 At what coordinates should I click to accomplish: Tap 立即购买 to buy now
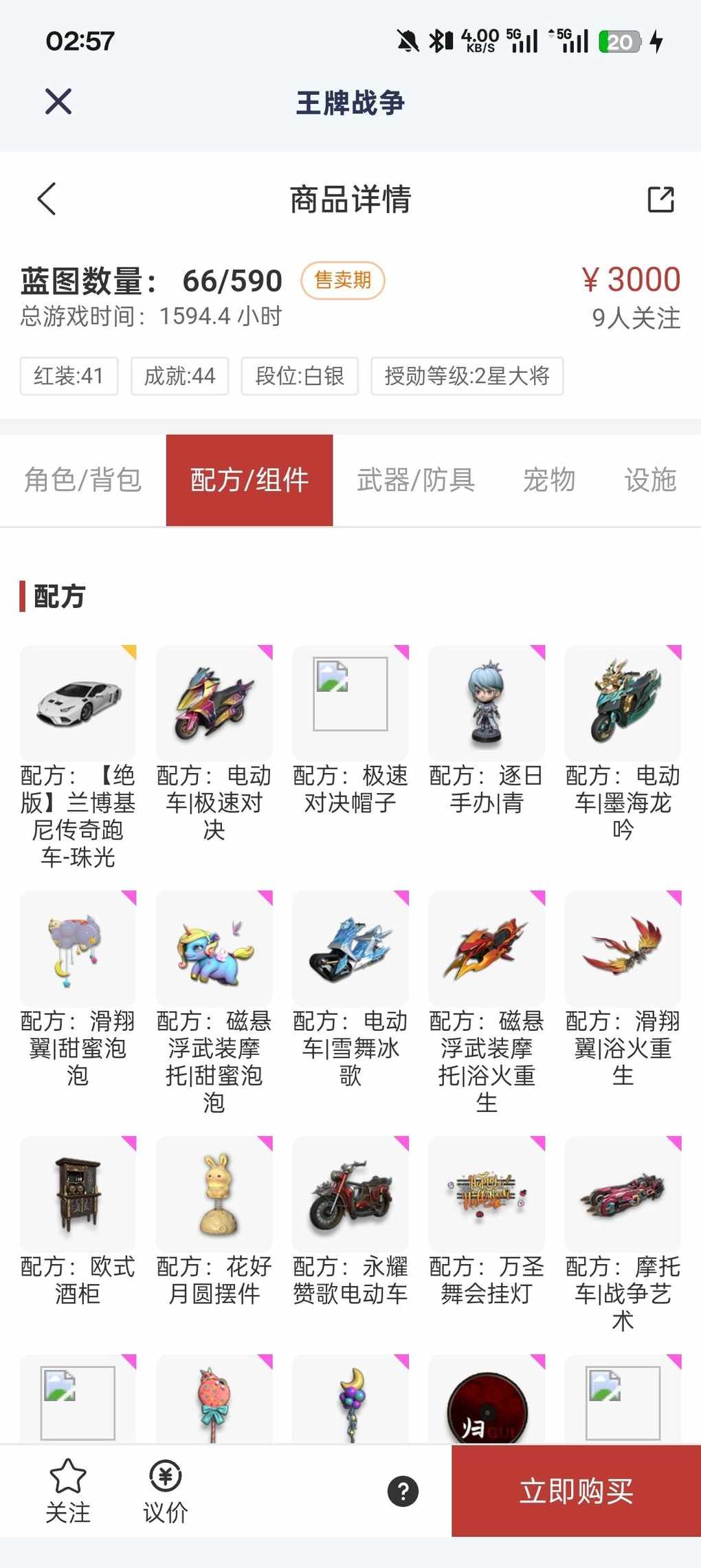[576, 1491]
